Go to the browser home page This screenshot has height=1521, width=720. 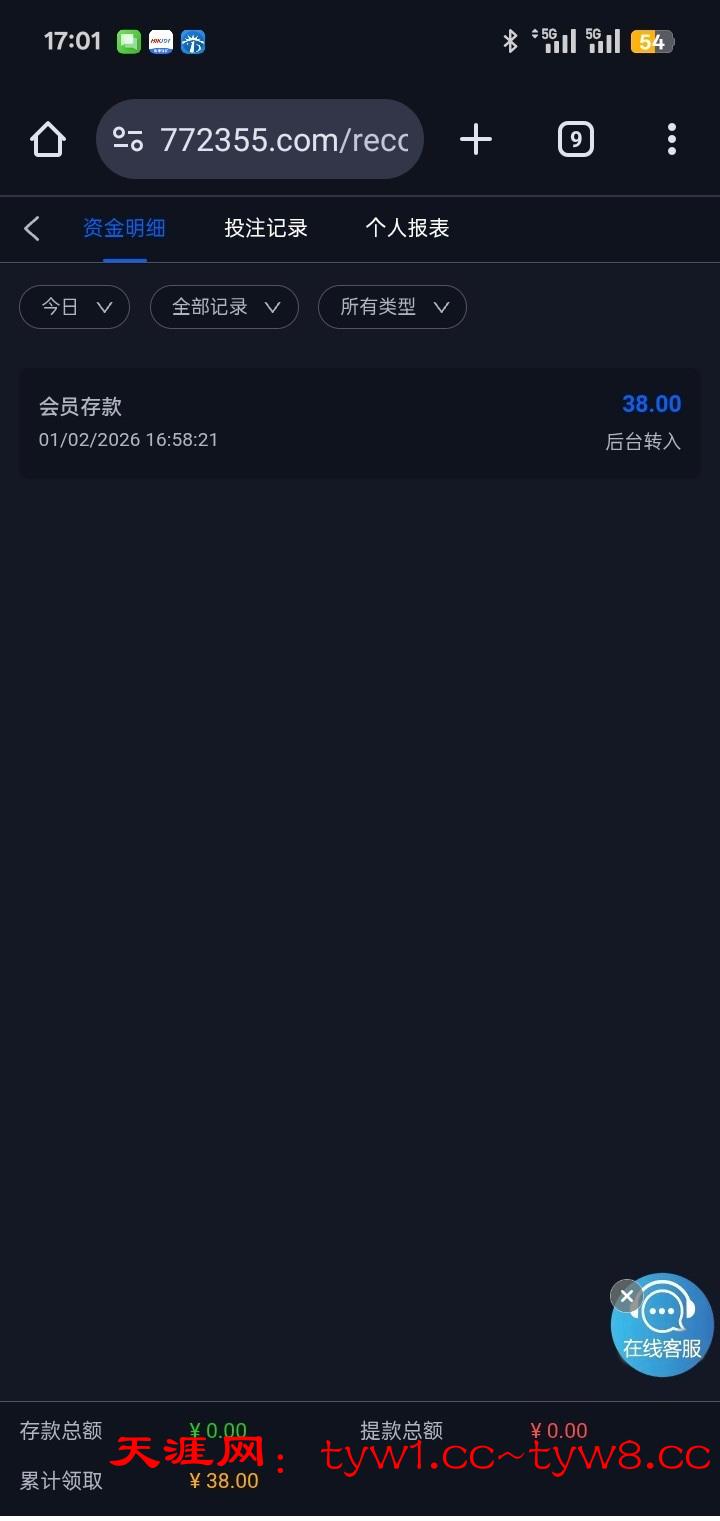click(x=47, y=139)
